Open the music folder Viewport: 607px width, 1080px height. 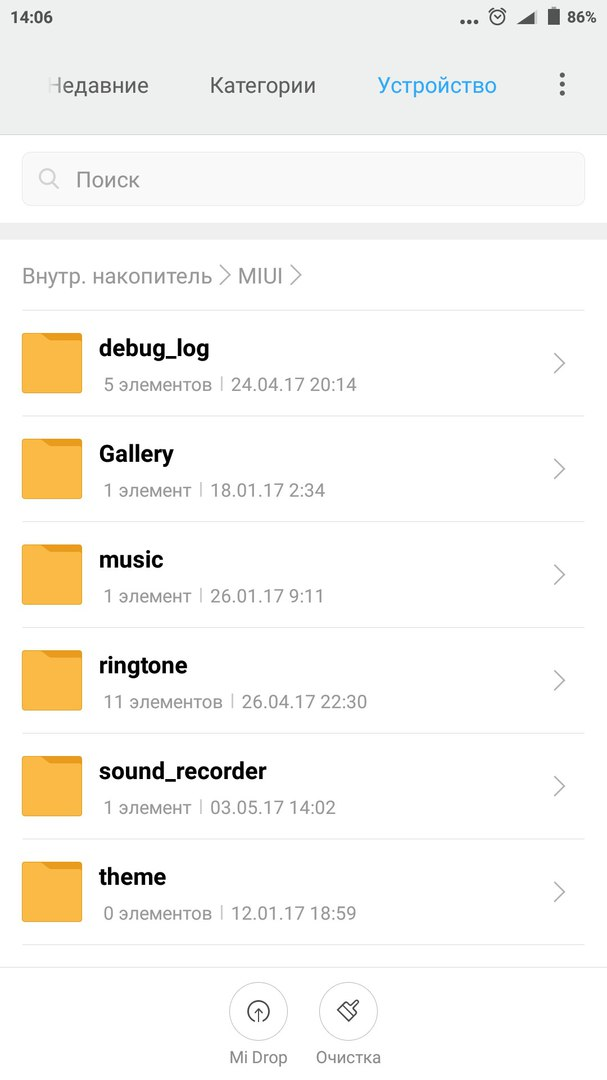(x=303, y=574)
